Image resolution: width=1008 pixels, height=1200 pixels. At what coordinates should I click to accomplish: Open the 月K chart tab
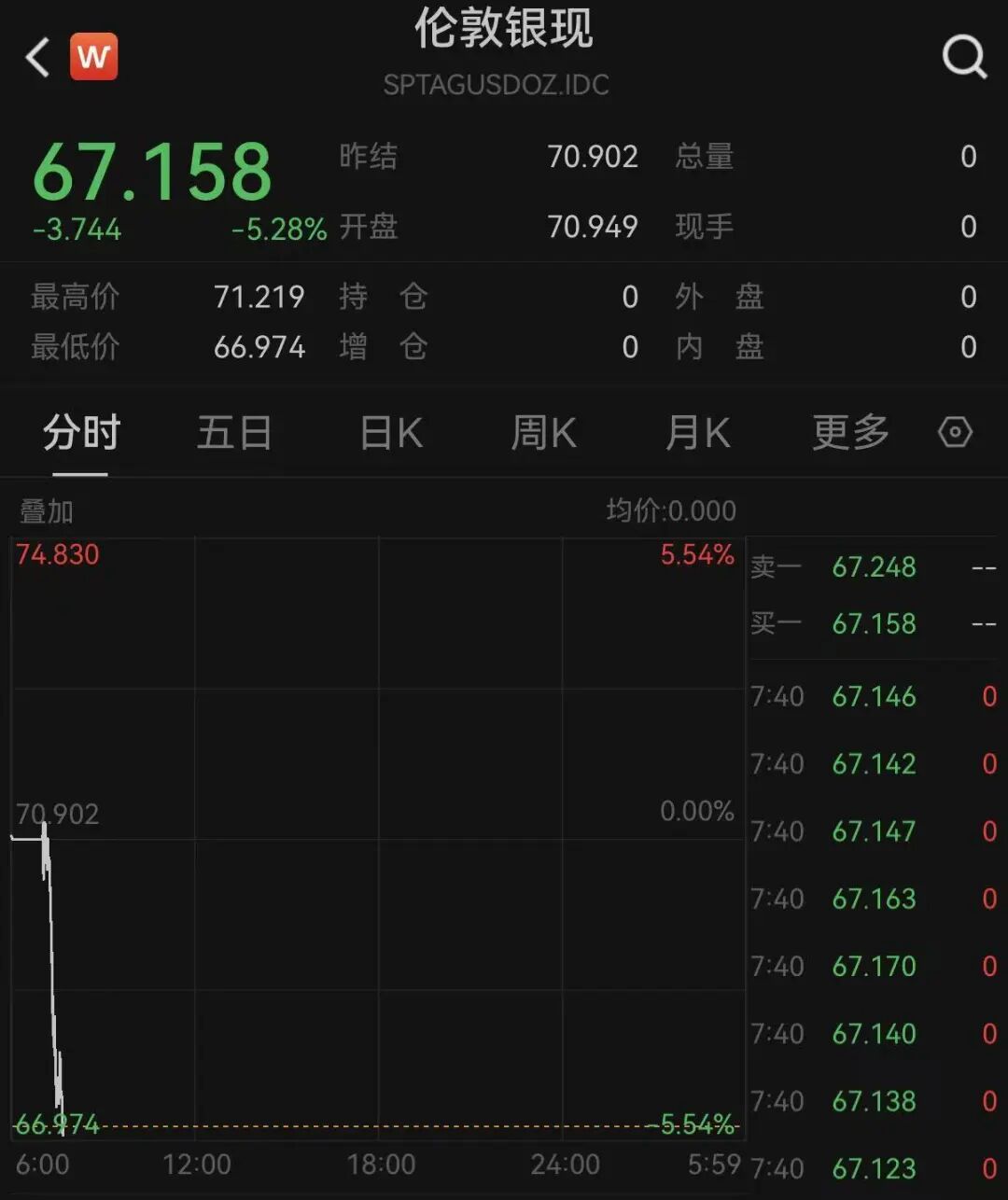point(697,434)
